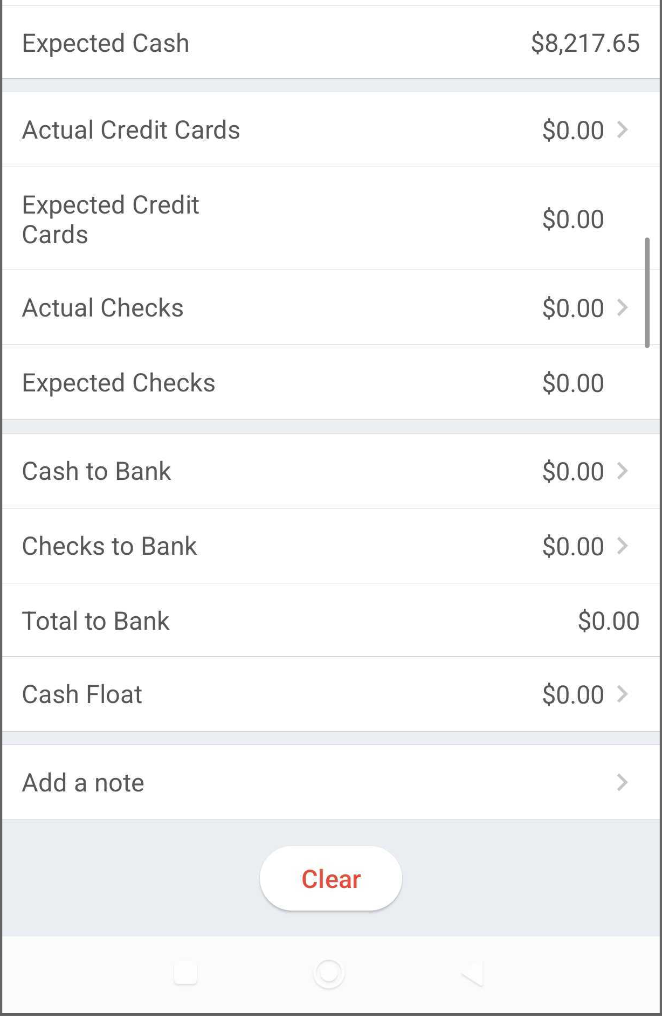Go back with the system back button
This screenshot has width=662, height=1016.
[x=473, y=973]
